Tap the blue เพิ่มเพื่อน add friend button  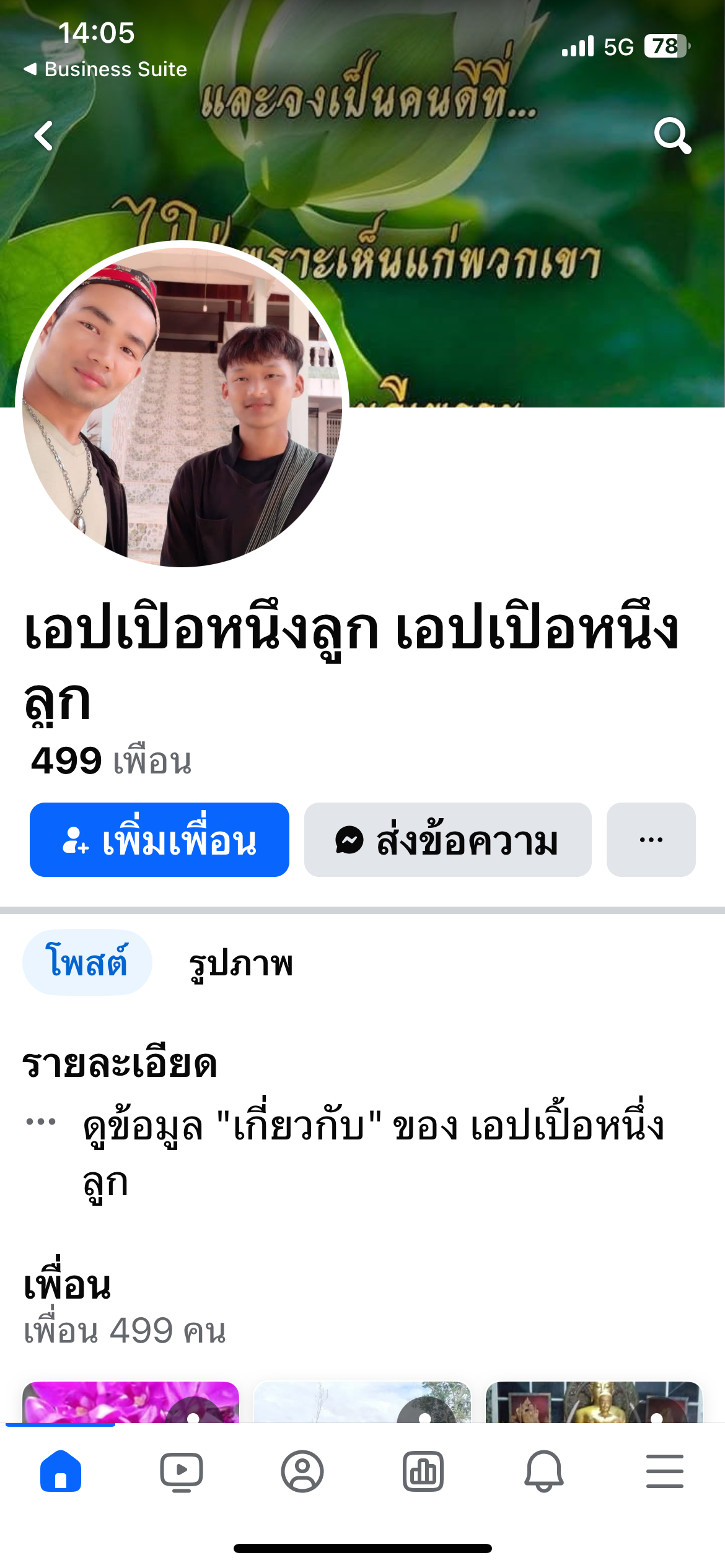[x=159, y=840]
